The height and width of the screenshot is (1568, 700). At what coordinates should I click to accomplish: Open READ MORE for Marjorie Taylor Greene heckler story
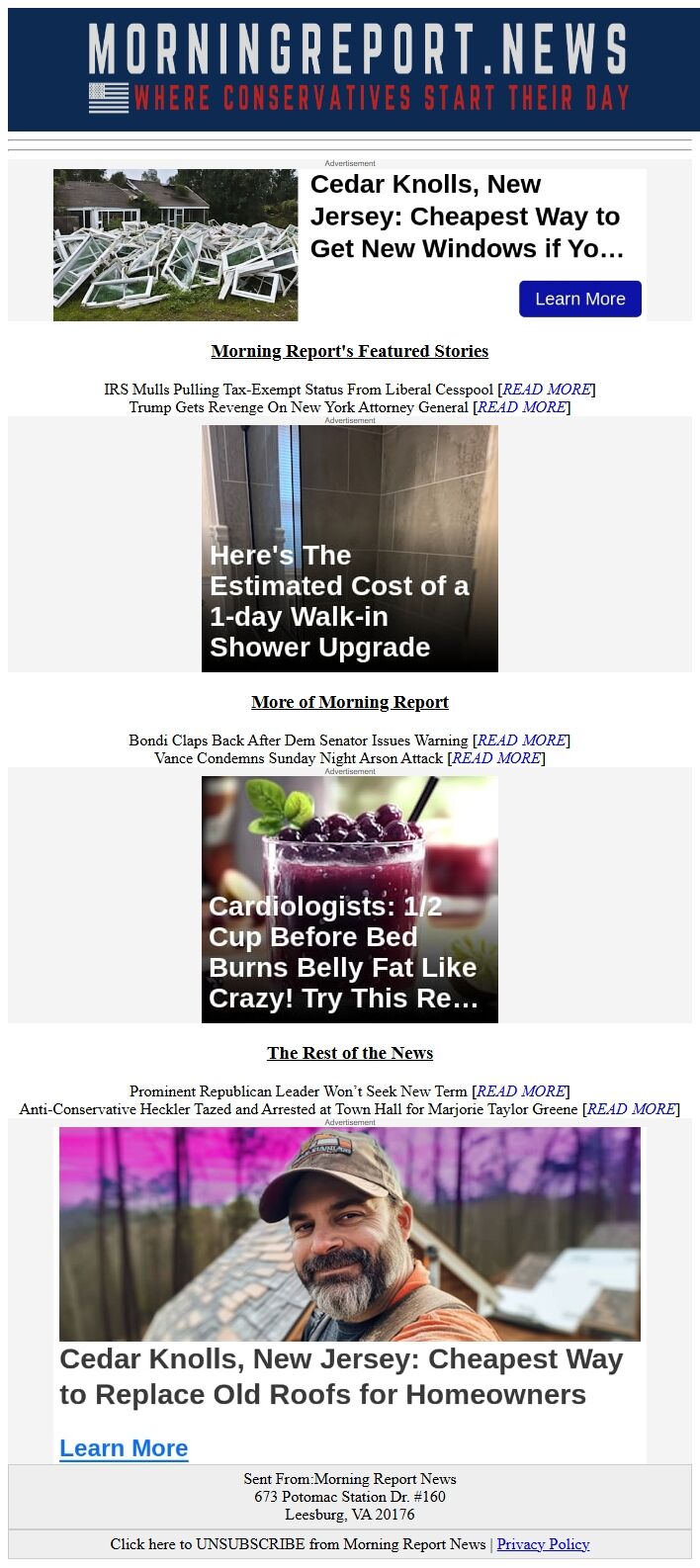(631, 1109)
